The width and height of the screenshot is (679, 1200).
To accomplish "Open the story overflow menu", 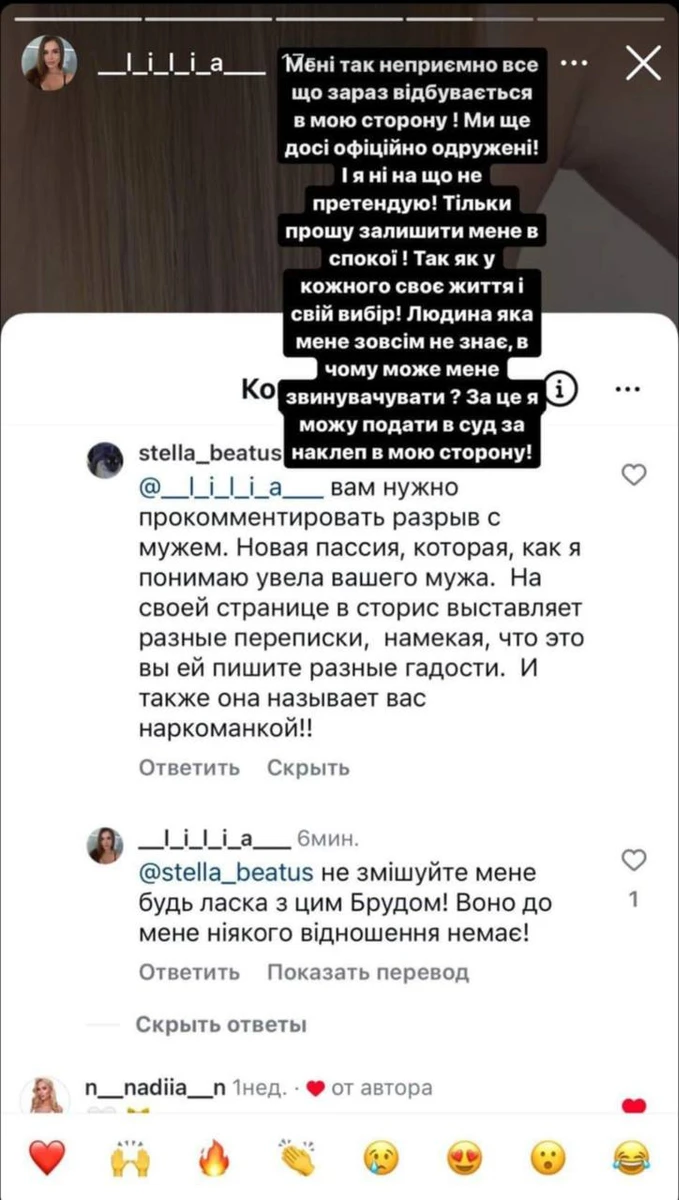I will click(x=574, y=63).
